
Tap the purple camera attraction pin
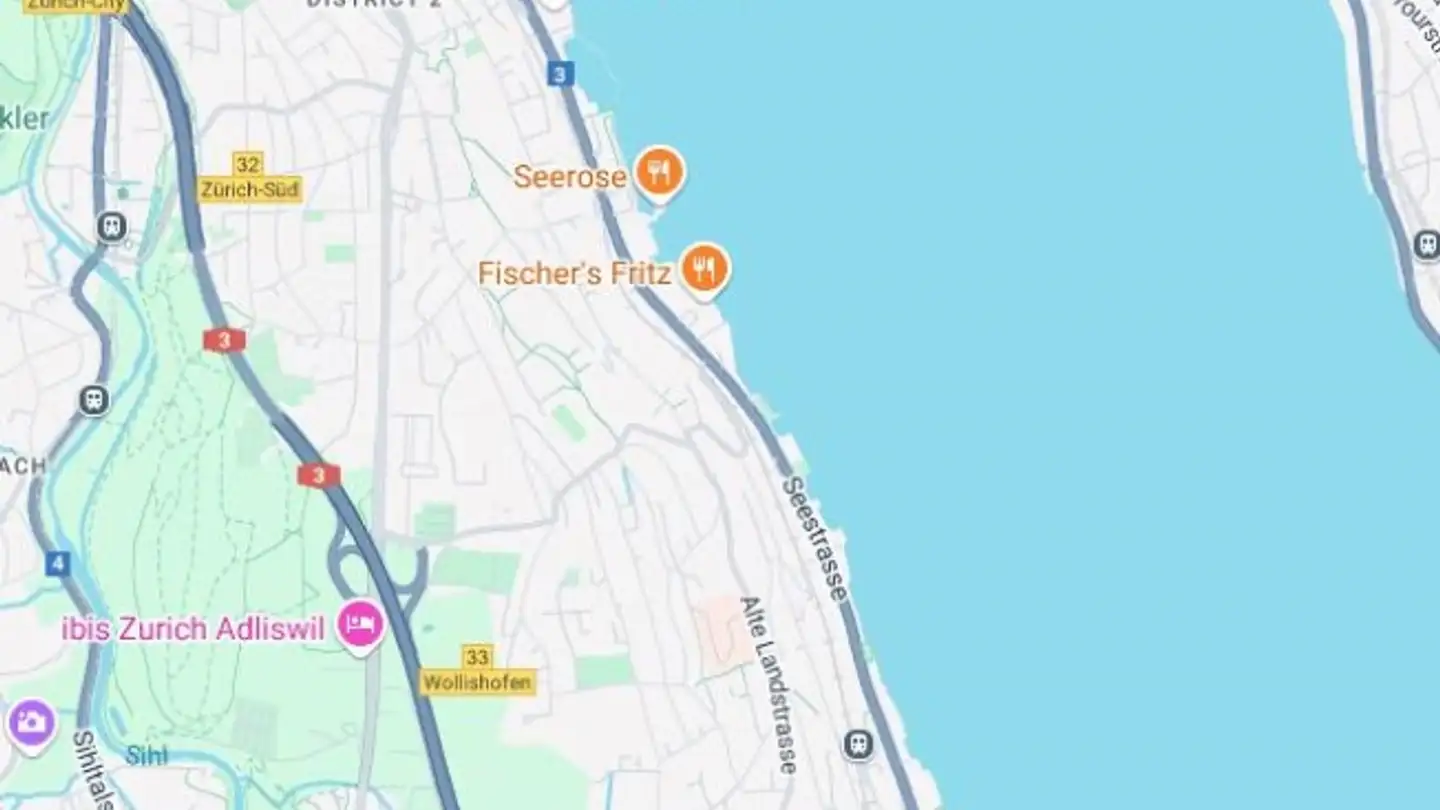point(31,722)
